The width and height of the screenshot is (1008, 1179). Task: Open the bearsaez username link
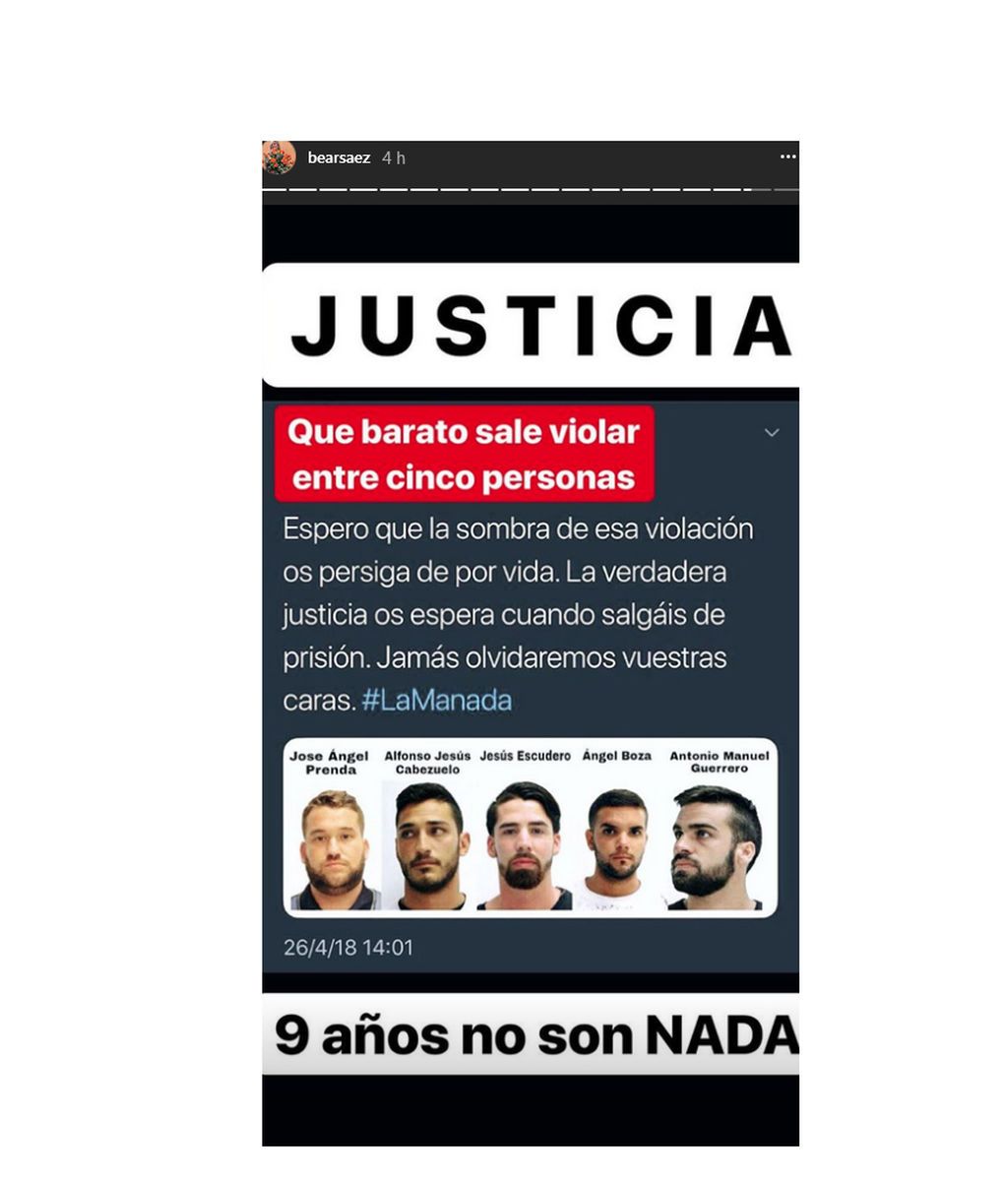339,157
